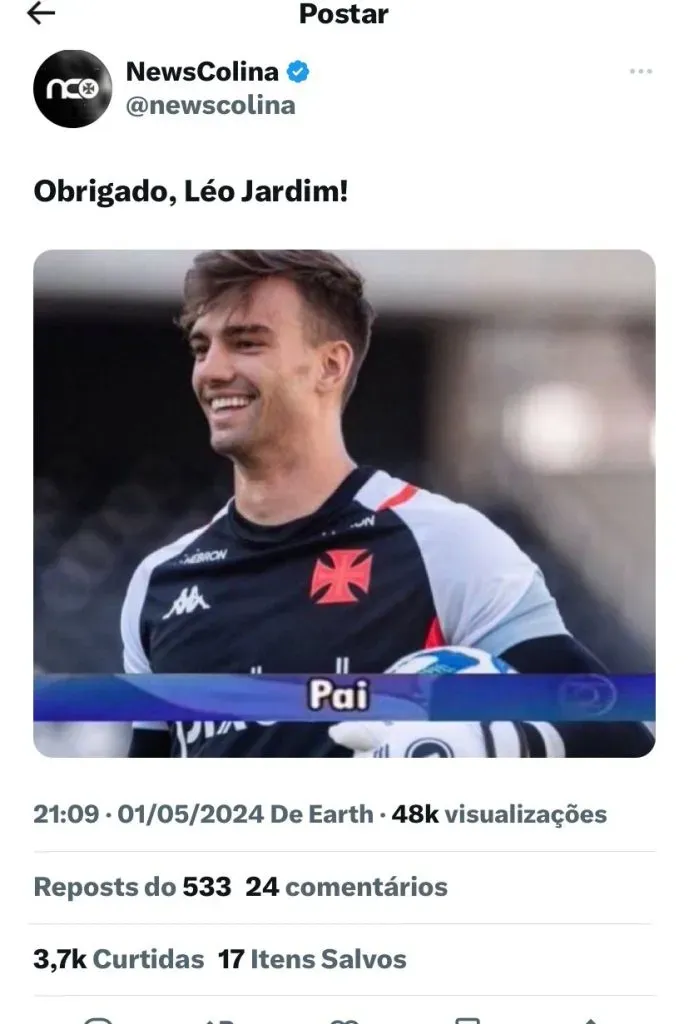Open the NewsColina profile picture

tap(72, 88)
